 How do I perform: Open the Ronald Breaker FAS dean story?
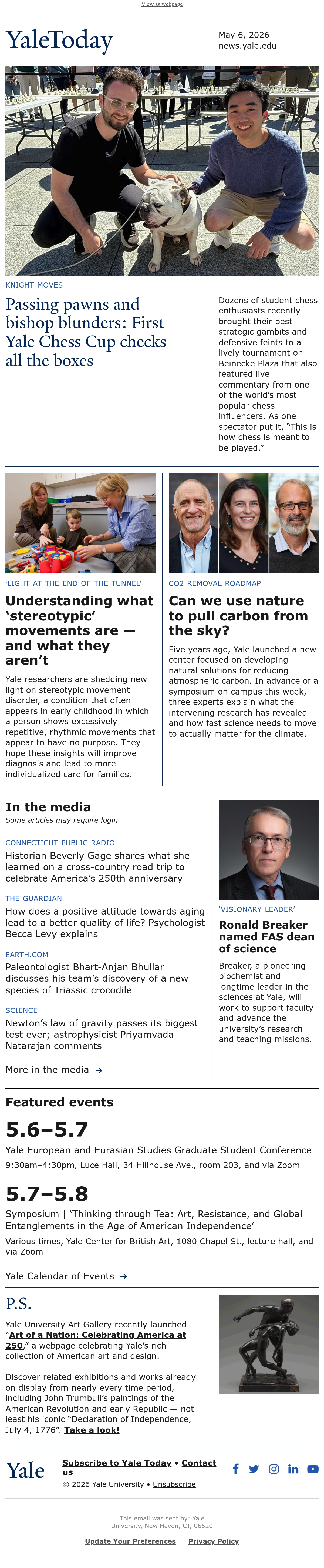(x=267, y=936)
